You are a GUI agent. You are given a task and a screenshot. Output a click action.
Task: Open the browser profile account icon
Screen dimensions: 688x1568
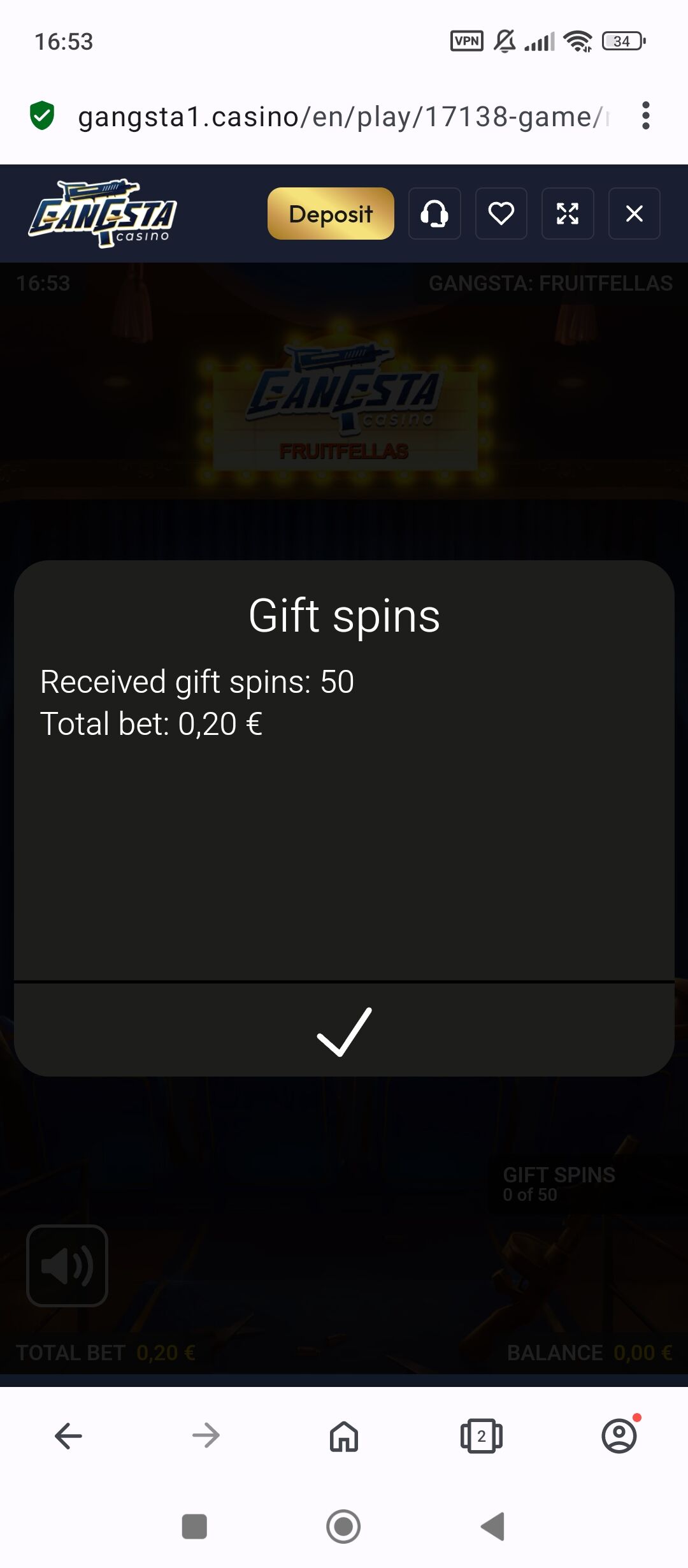point(619,1436)
